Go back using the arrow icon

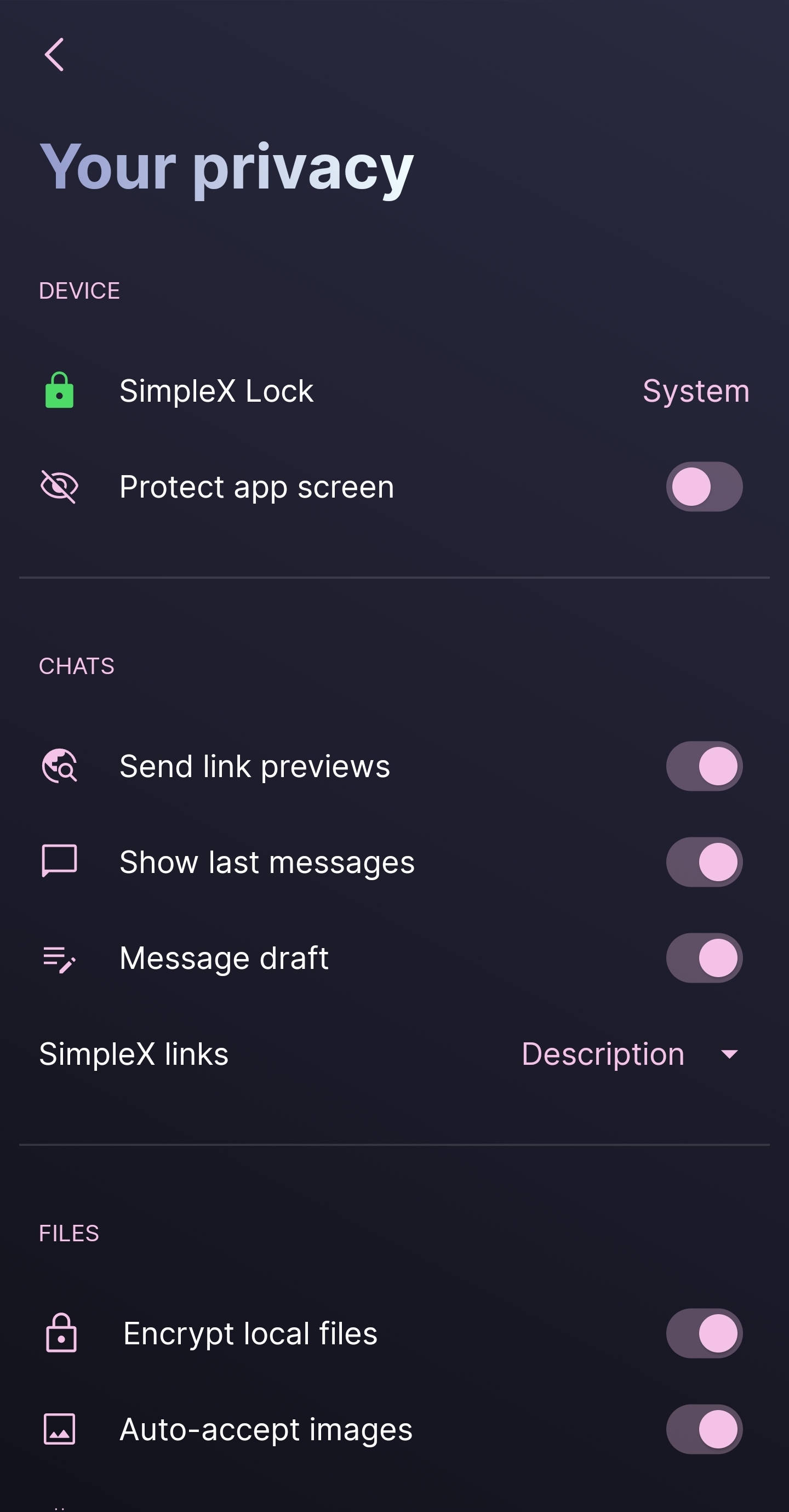point(54,55)
